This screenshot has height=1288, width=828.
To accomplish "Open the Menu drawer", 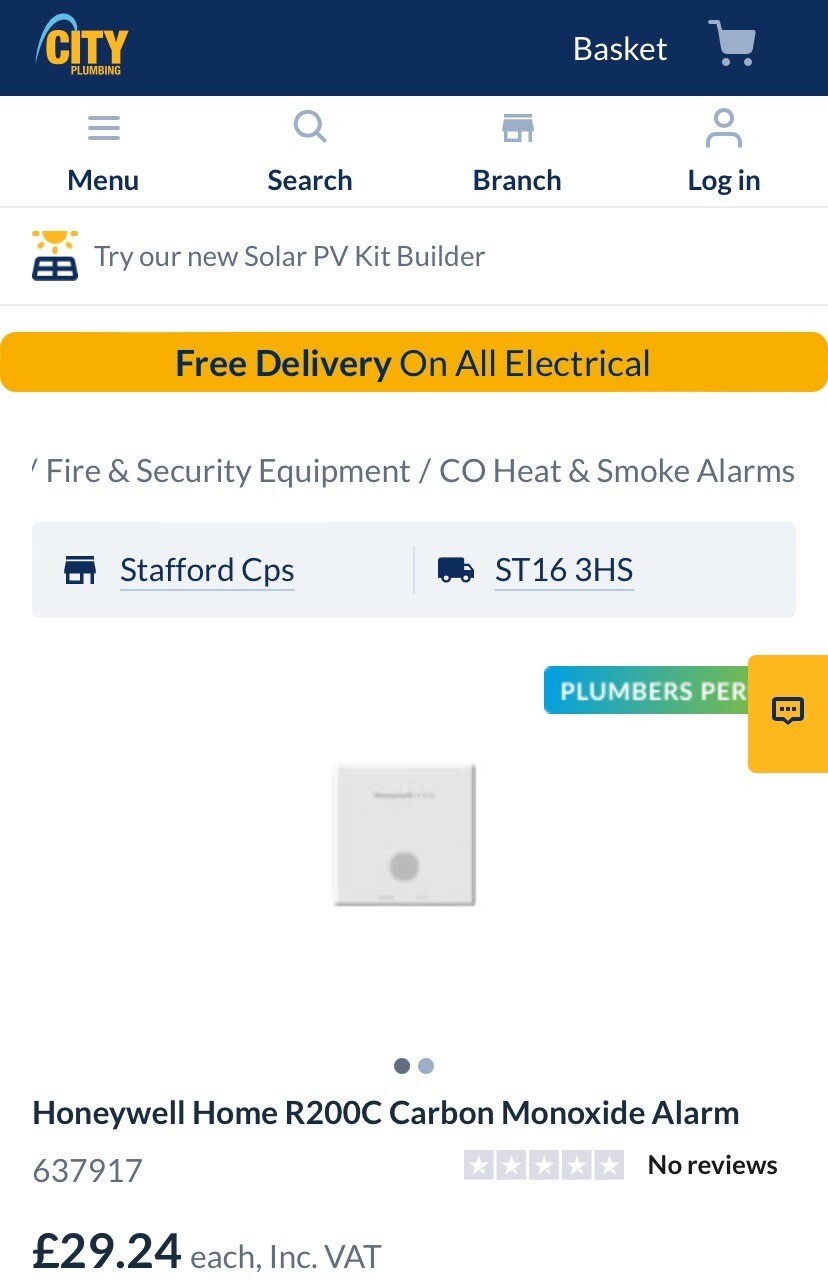I will [103, 153].
